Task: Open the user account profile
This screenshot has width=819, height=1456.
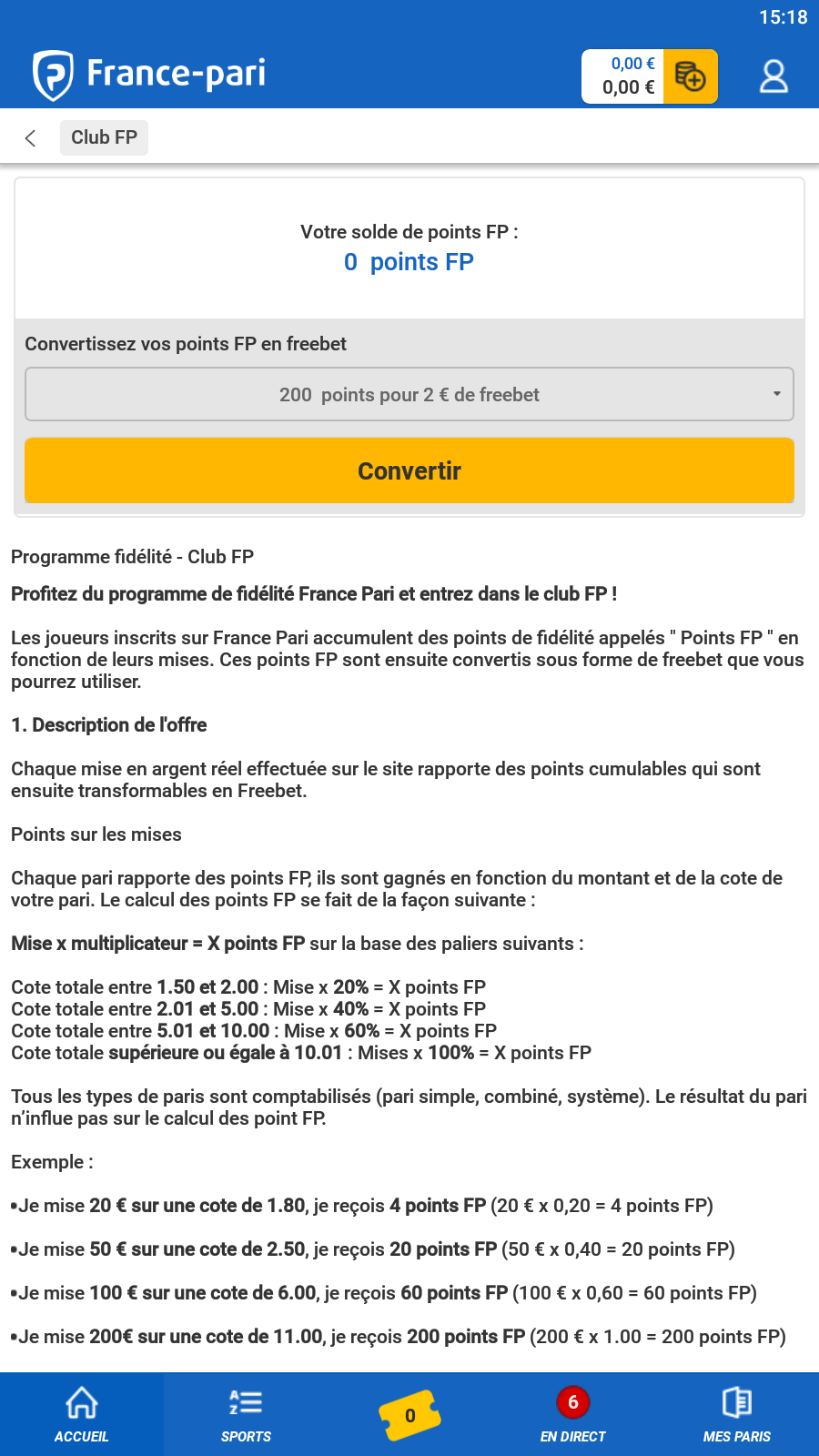Action: coord(773,76)
